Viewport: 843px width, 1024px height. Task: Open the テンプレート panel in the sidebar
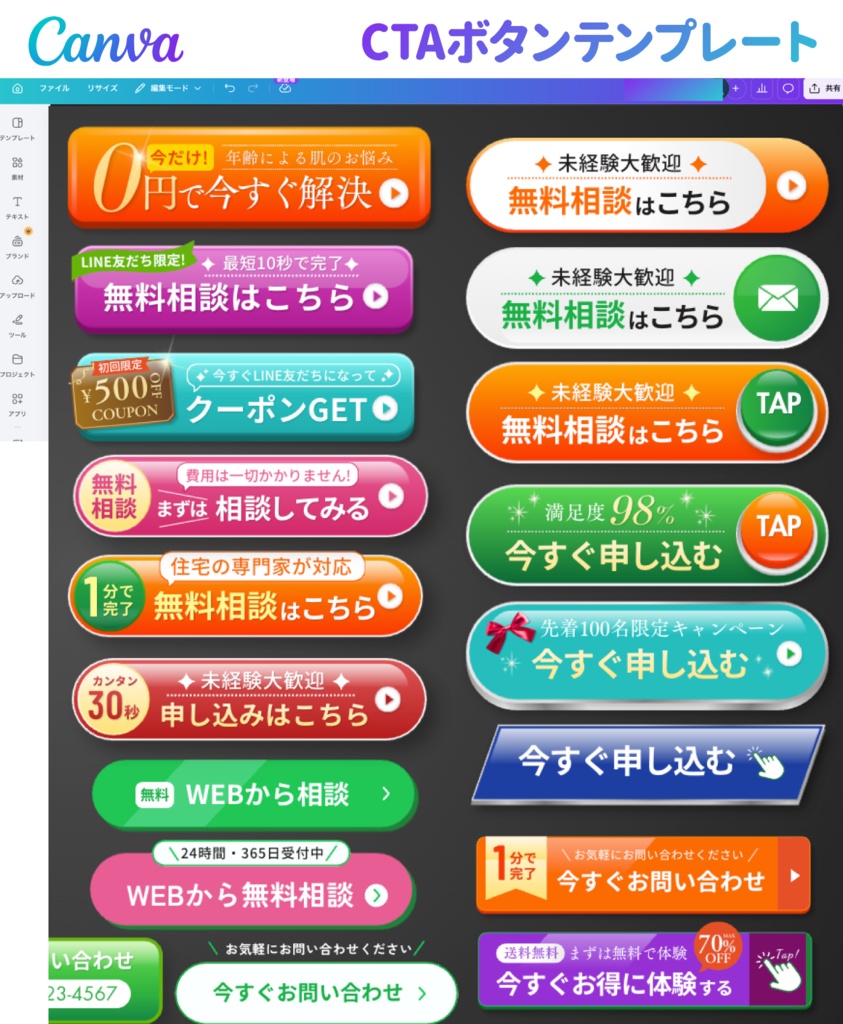point(16,124)
